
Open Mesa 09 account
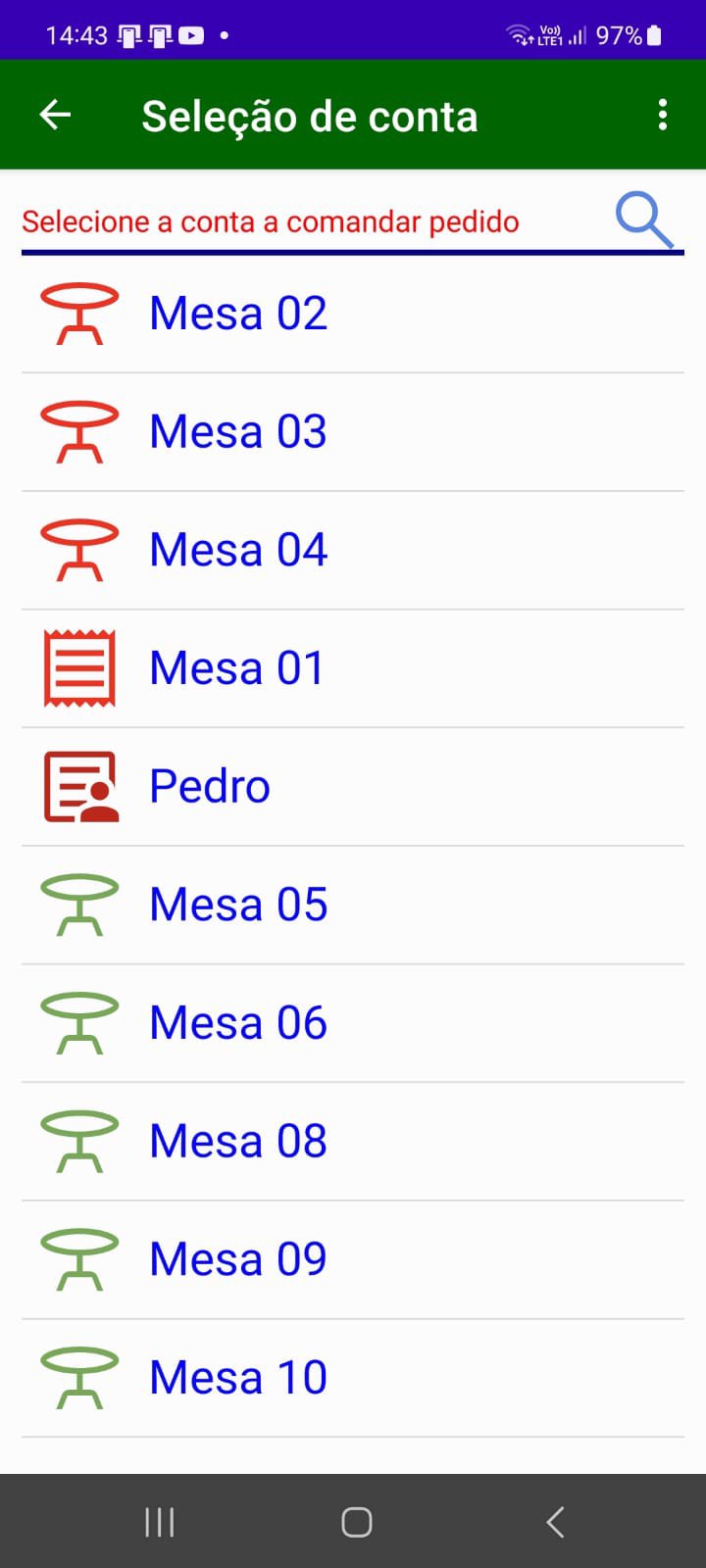point(238,1259)
